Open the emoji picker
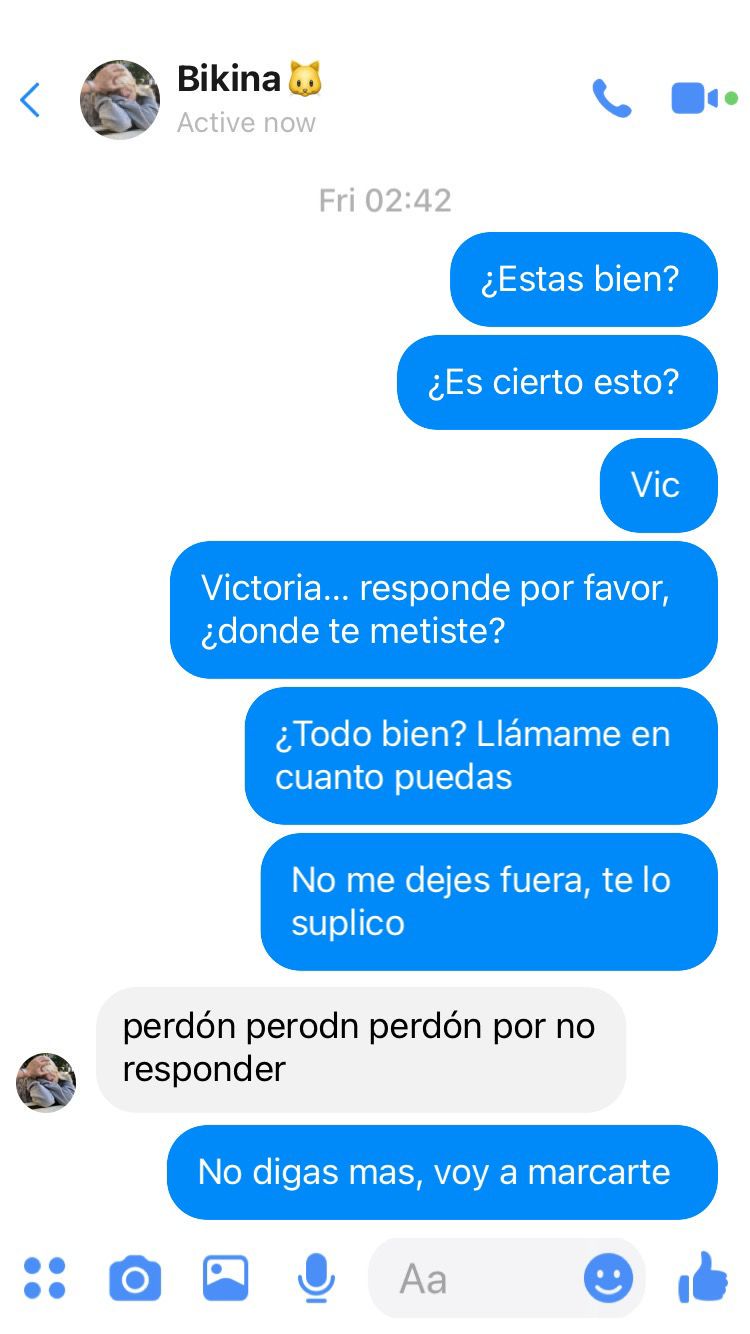750x1334 pixels. 609,1279
